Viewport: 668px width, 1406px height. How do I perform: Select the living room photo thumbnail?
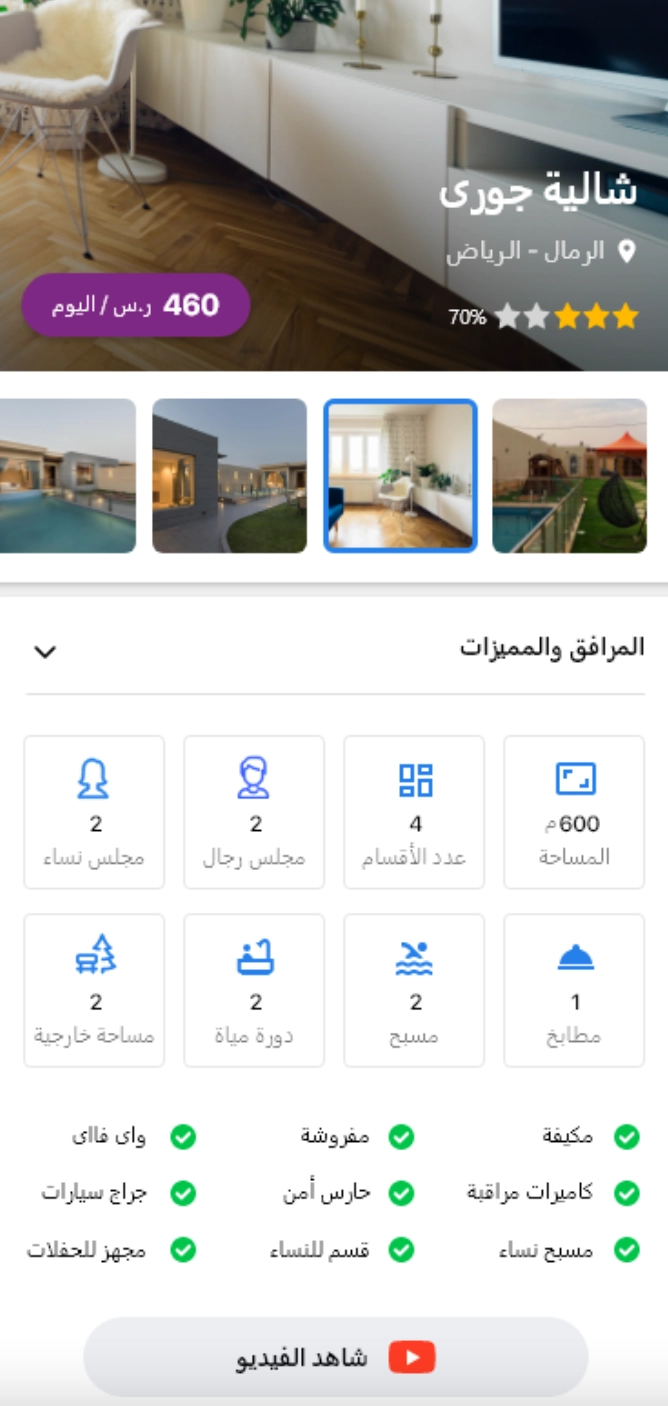coord(400,476)
